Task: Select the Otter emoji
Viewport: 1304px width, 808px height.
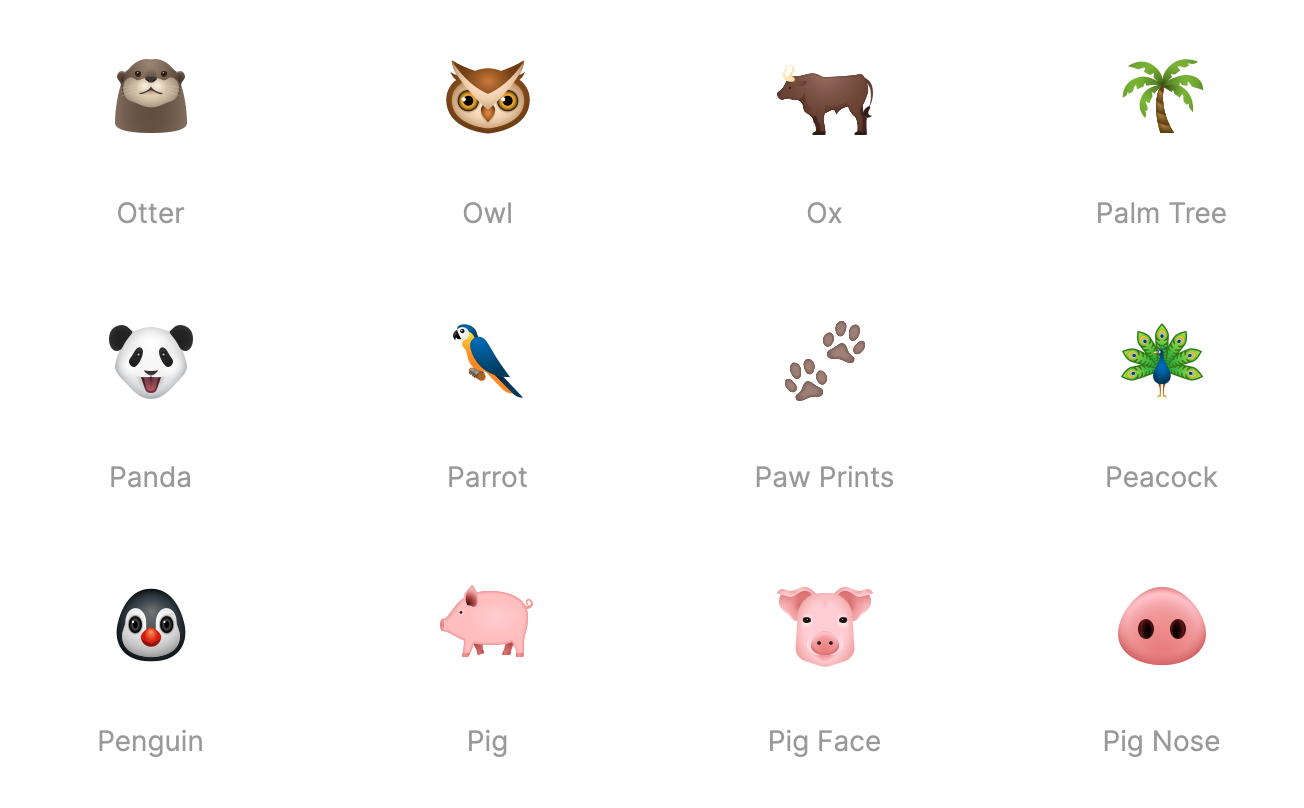Action: 151,97
